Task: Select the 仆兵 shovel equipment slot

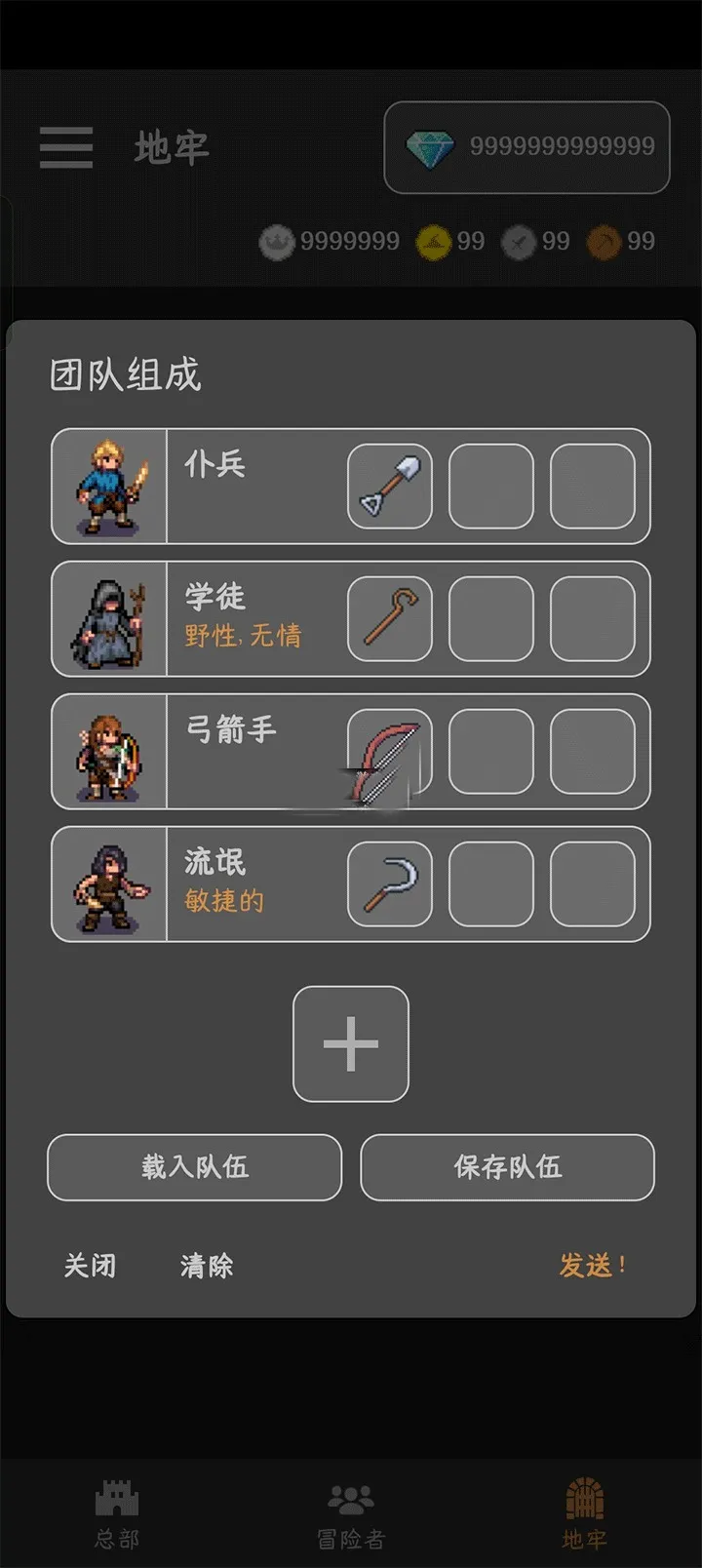Action: (390, 486)
